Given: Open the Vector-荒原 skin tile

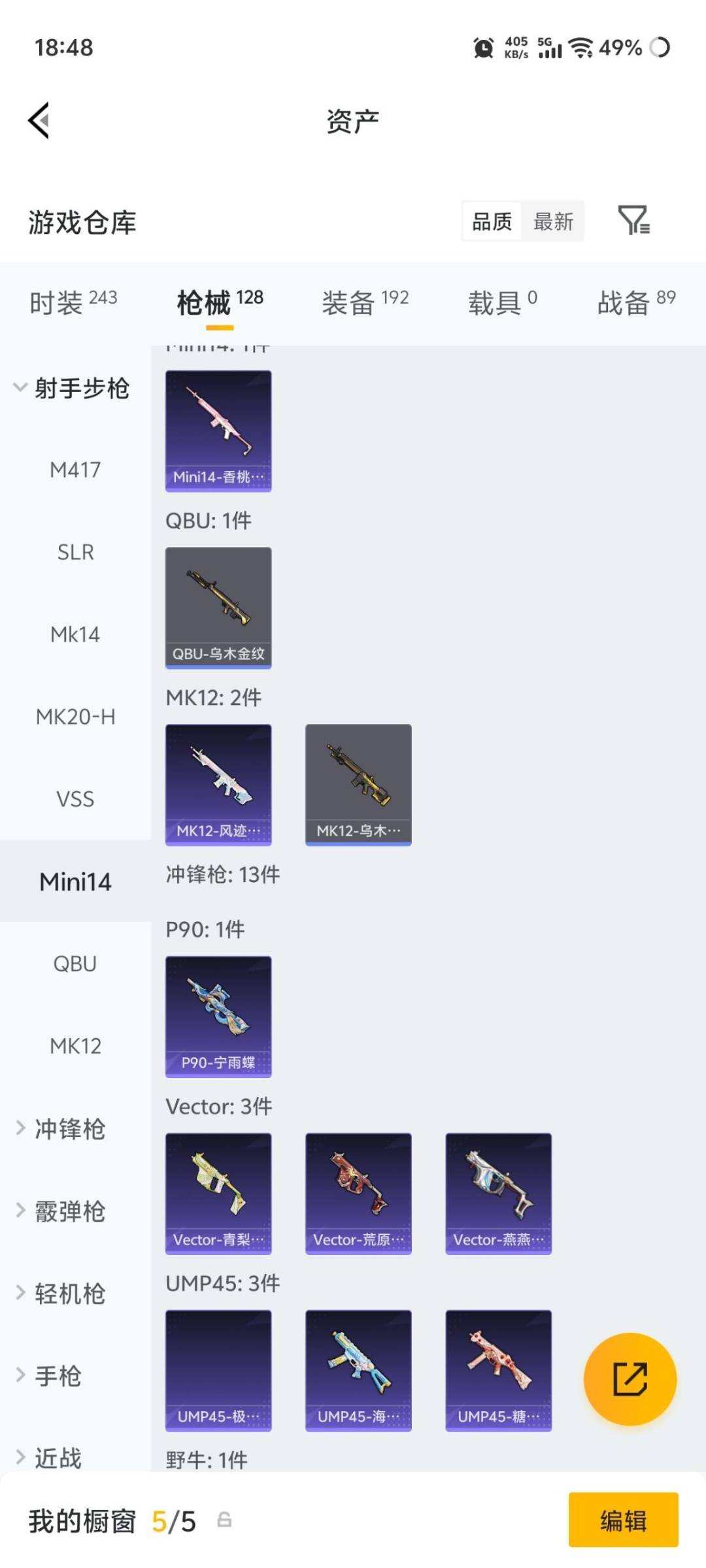Looking at the screenshot, I should click(358, 1194).
